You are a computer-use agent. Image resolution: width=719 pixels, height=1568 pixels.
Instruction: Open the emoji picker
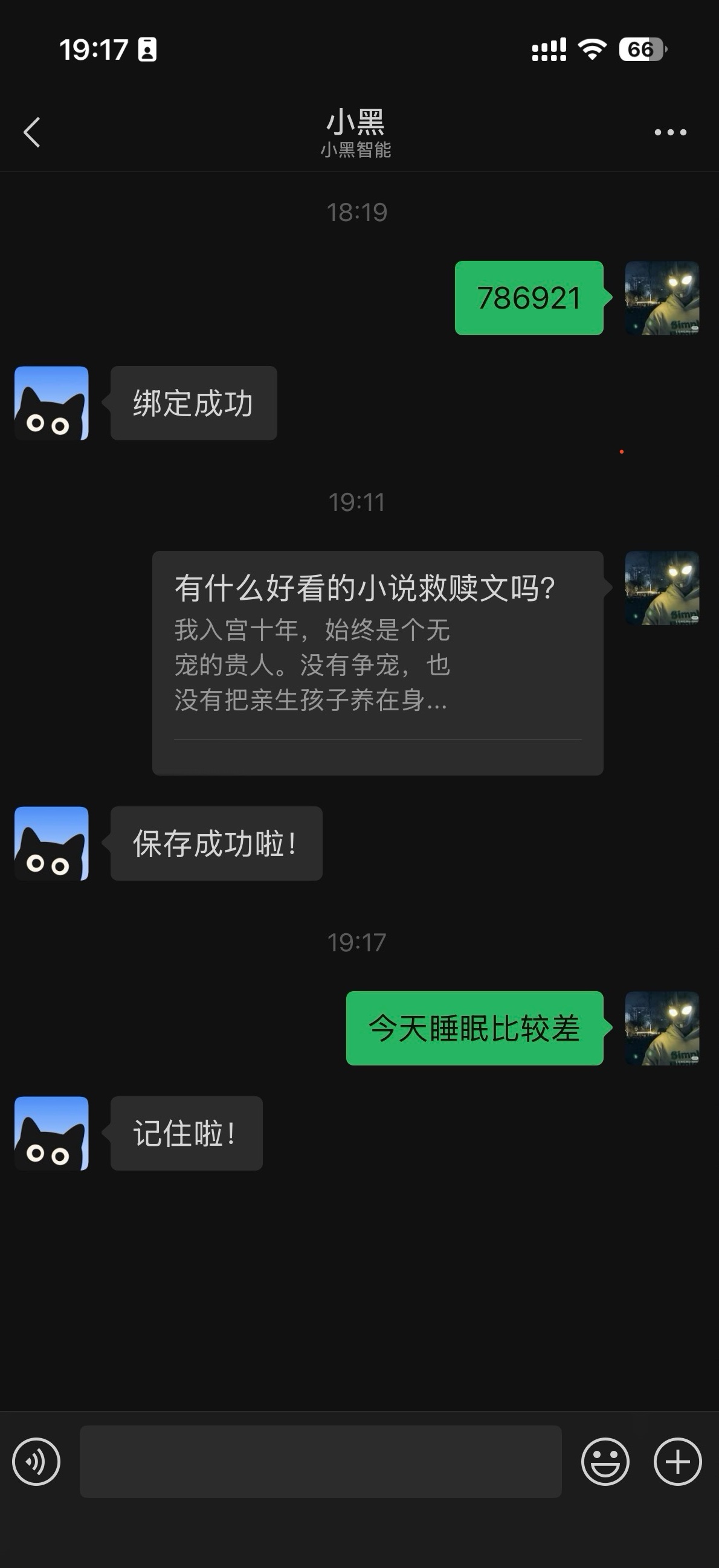(x=605, y=1461)
